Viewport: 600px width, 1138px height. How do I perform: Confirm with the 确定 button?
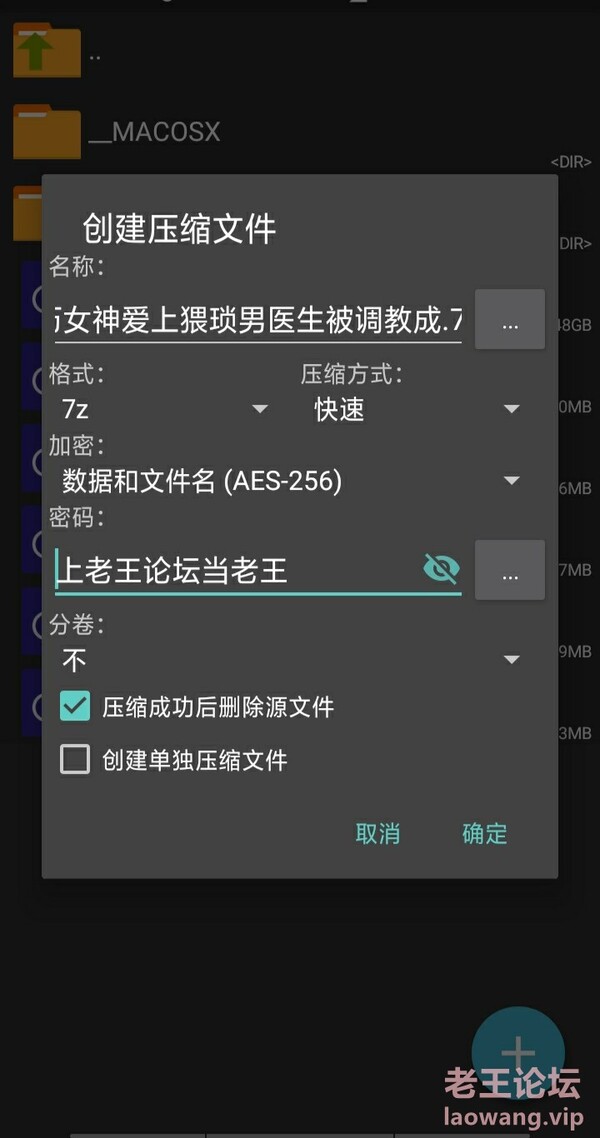click(x=485, y=833)
